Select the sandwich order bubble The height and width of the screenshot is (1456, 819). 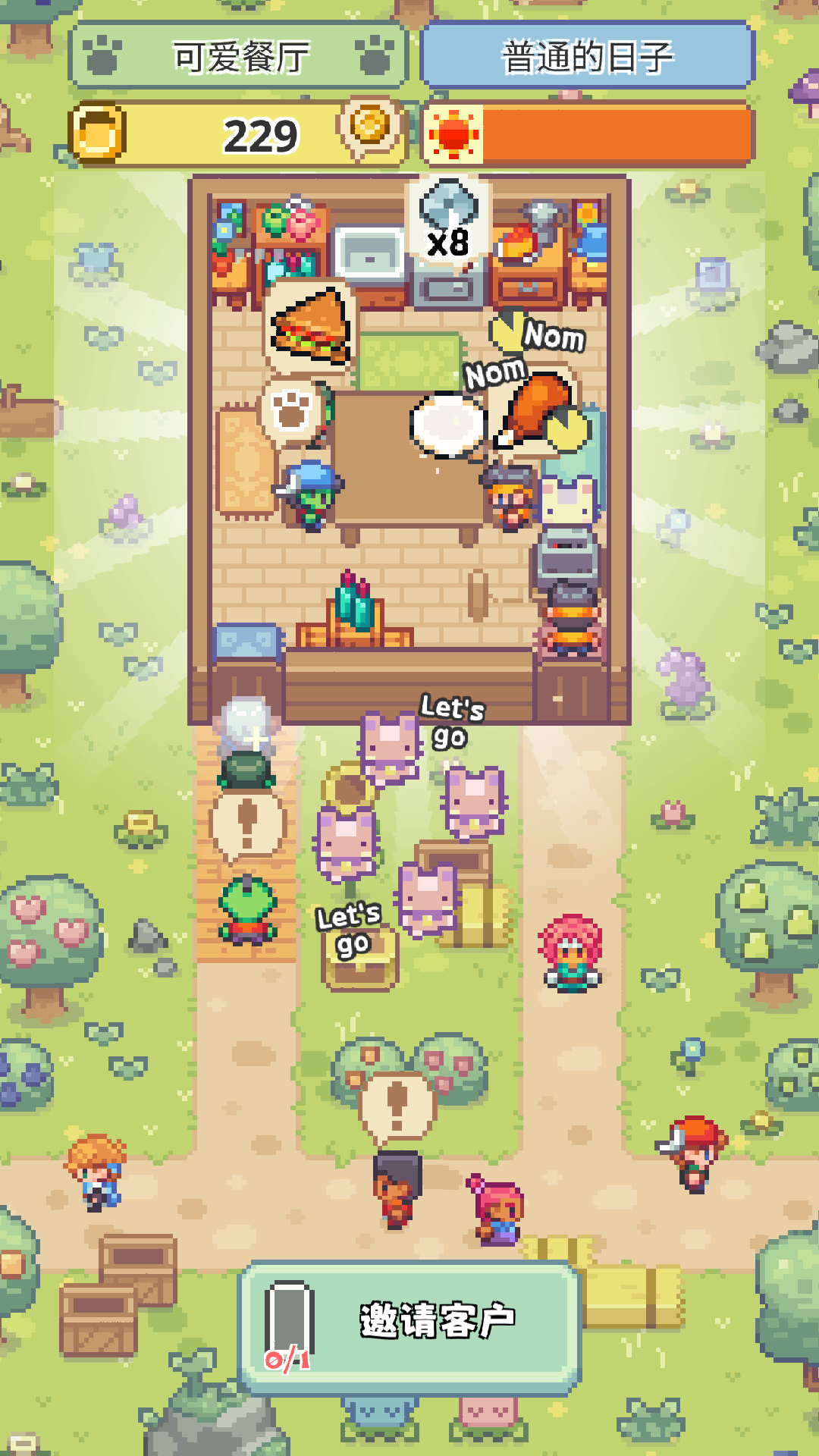(310, 326)
